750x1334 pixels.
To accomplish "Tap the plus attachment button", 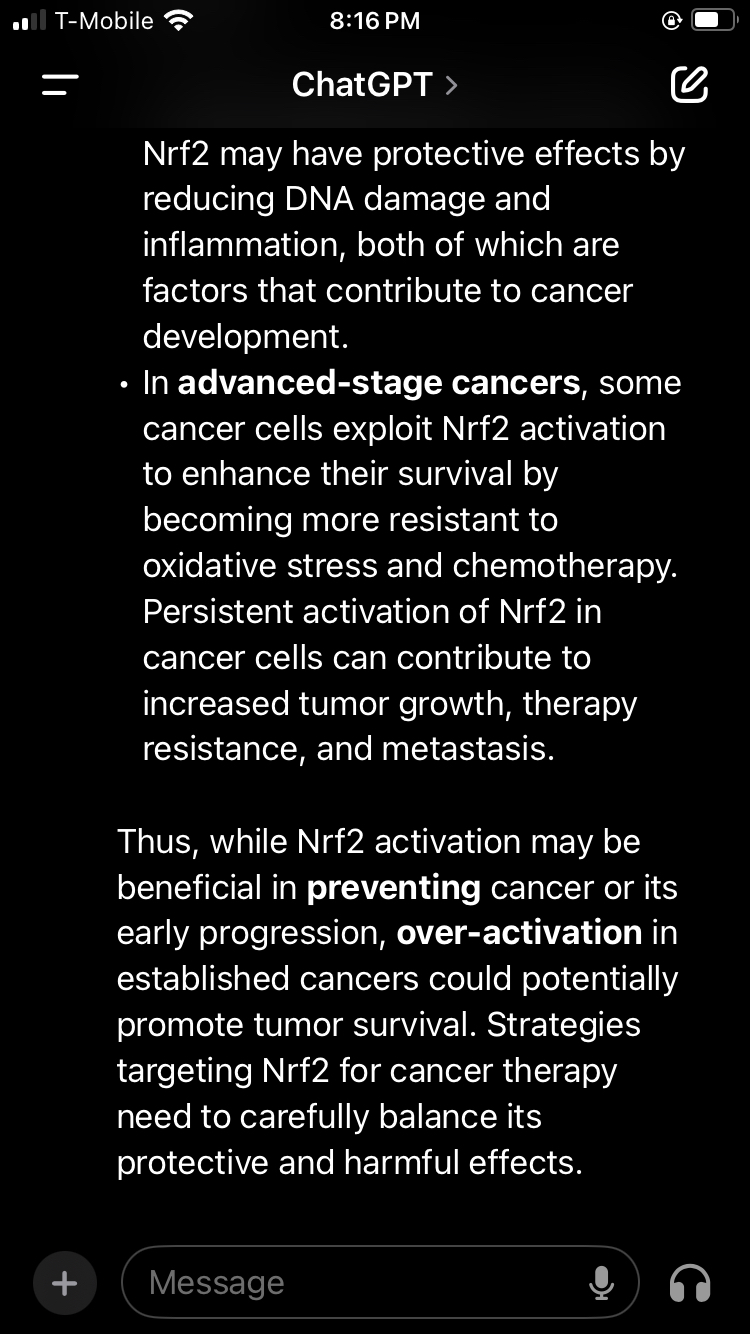I will click(x=65, y=1283).
